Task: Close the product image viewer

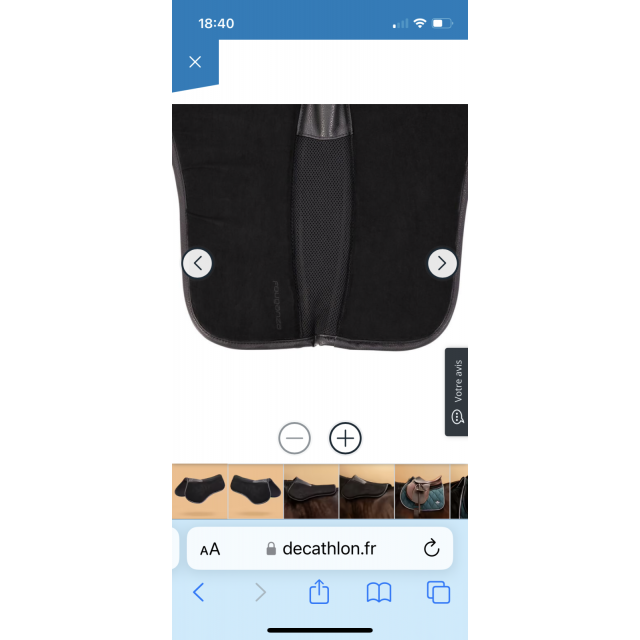Action: [195, 62]
